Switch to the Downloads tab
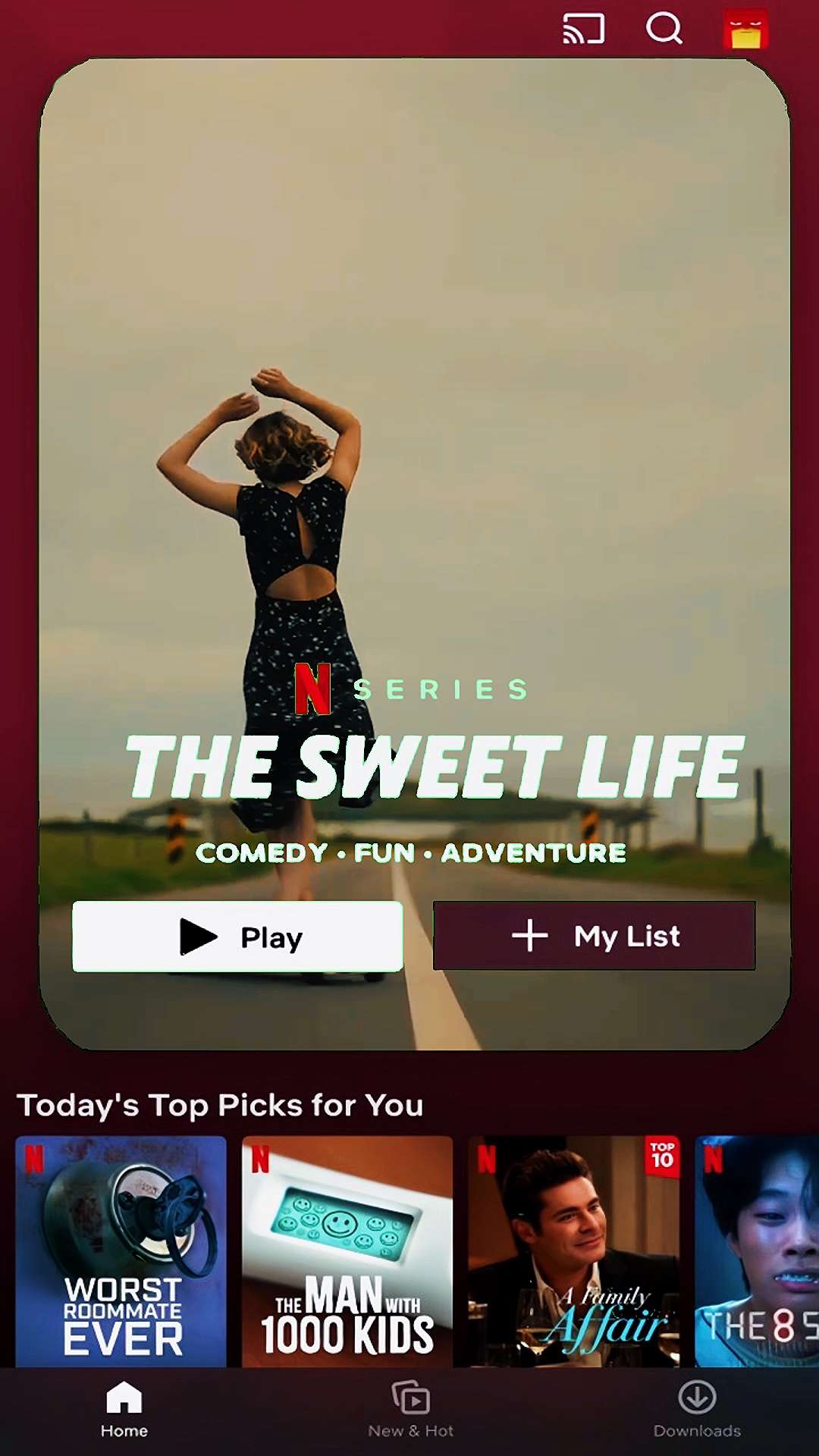 pyautogui.click(x=697, y=1410)
